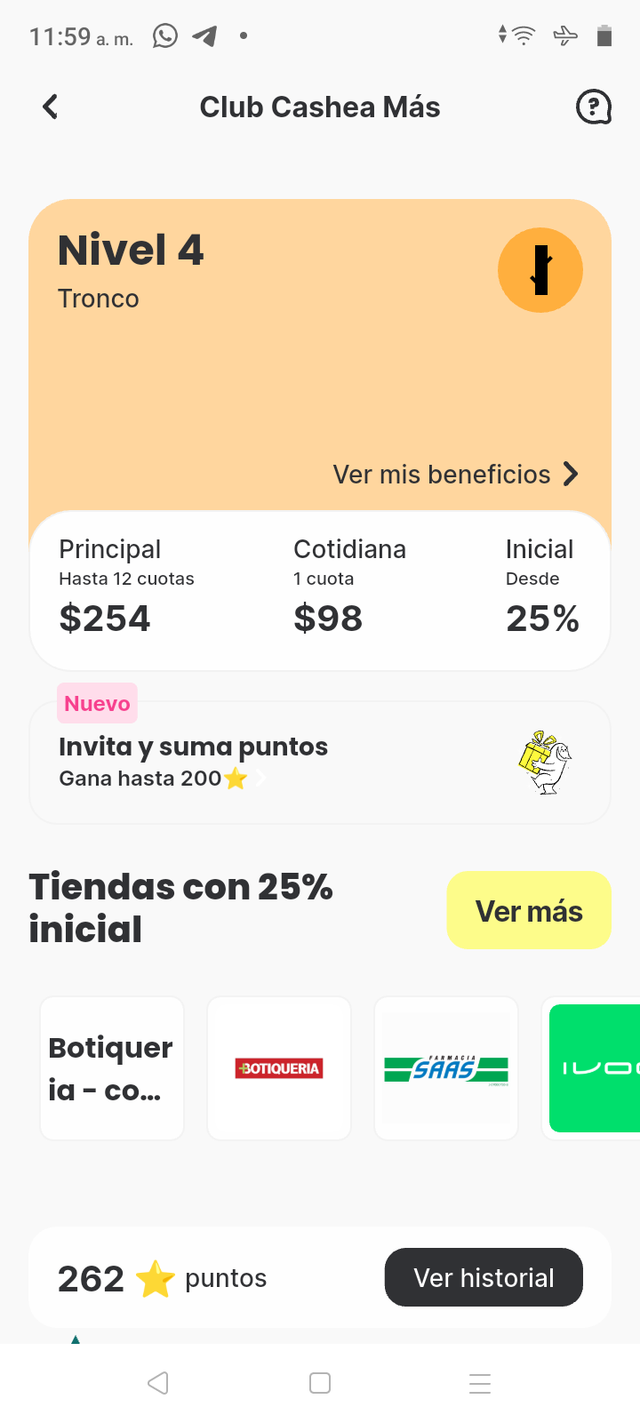Open the help question mark icon
This screenshot has height=1422, width=640.
point(593,107)
